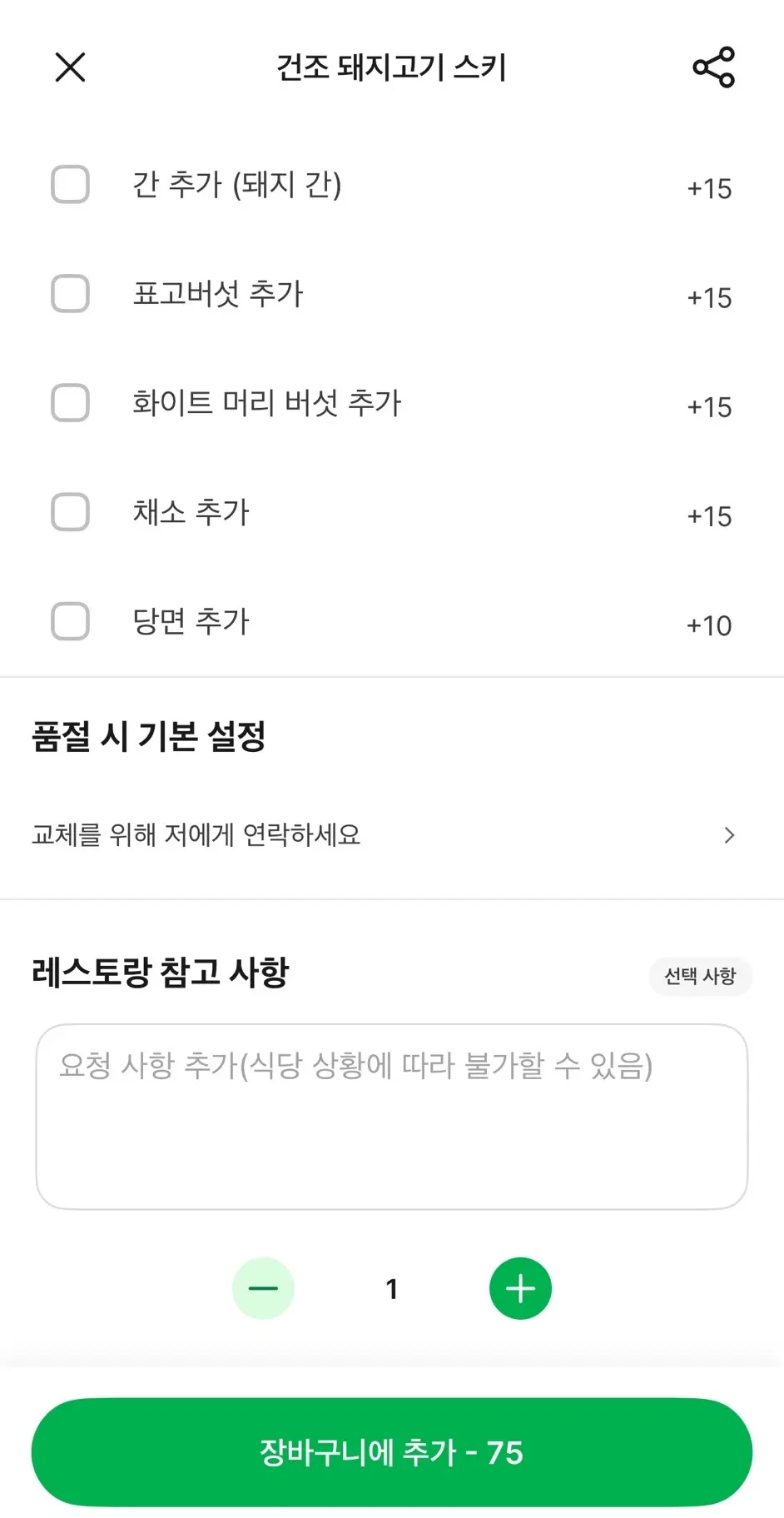The width and height of the screenshot is (784, 1518).
Task: Tap the 요청 사항 추가 note field
Action: click(x=392, y=1117)
